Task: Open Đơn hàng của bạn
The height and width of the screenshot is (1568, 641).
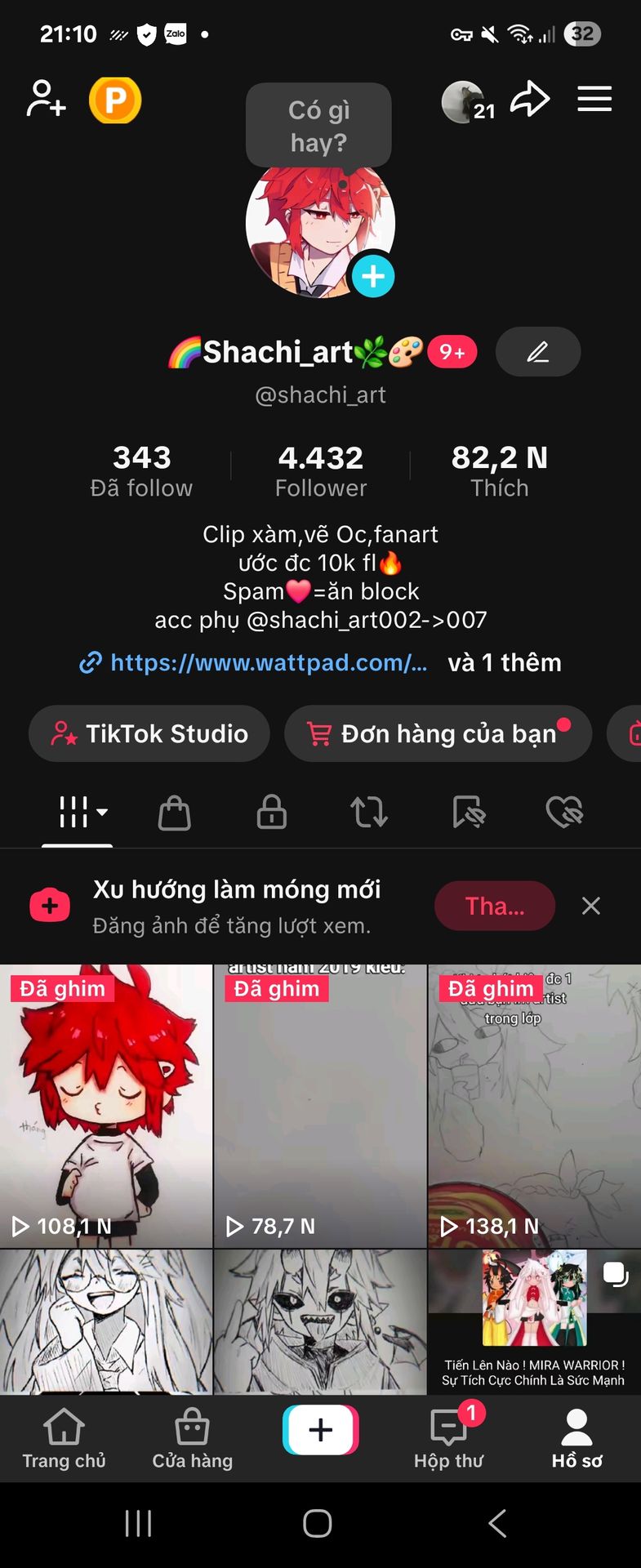Action: (438, 733)
